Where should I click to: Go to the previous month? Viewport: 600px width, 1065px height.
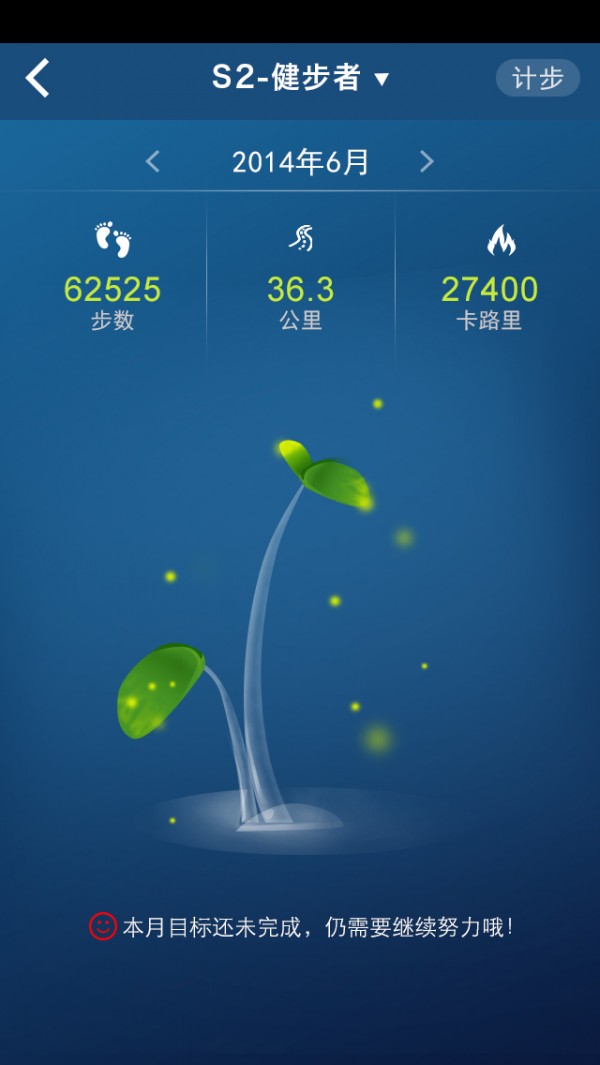click(153, 162)
